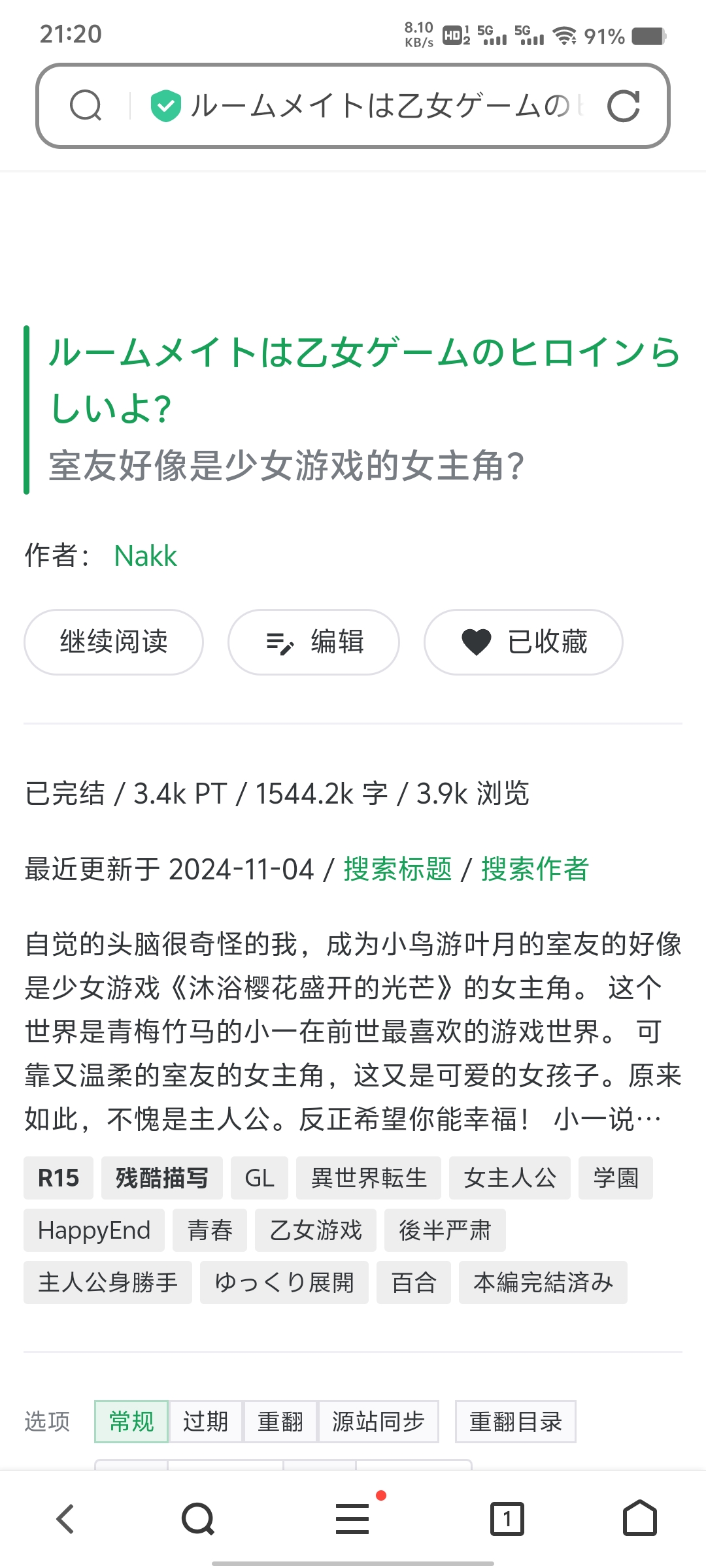Image resolution: width=706 pixels, height=1568 pixels.
Task: Open the 编辑 edit button
Action: tap(314, 642)
